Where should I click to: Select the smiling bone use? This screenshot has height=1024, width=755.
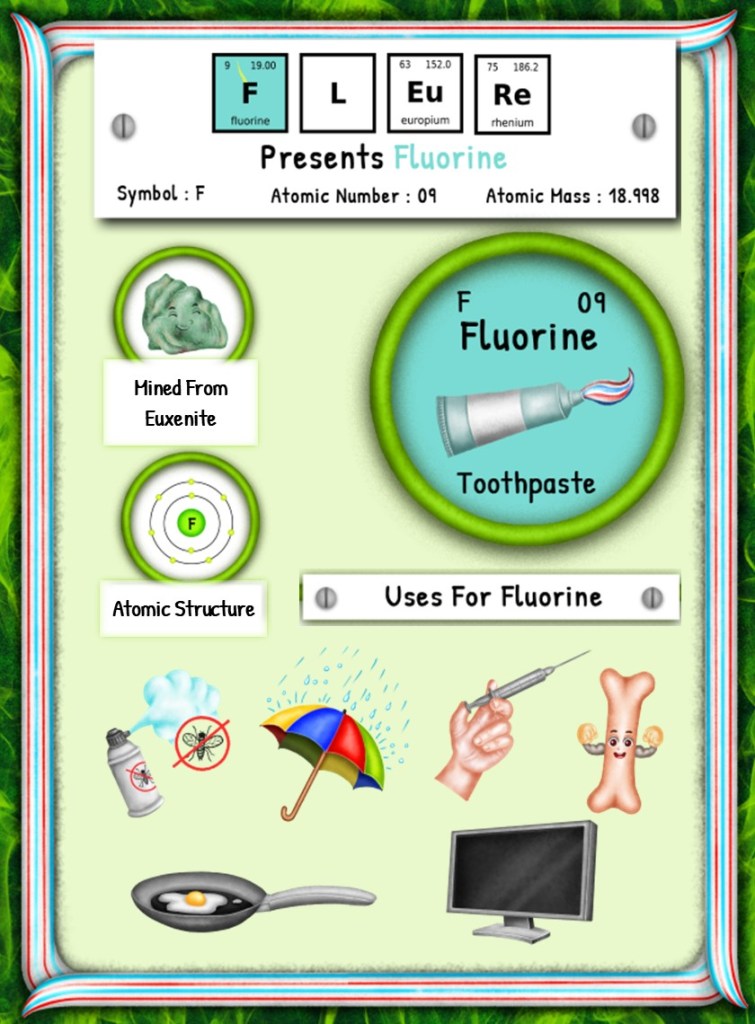620,742
